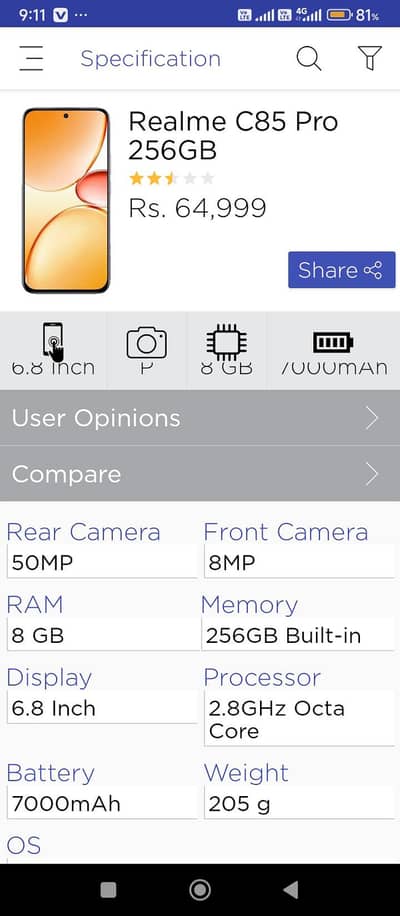
Task: Open the hamburger drawer menu
Action: pyautogui.click(x=31, y=58)
